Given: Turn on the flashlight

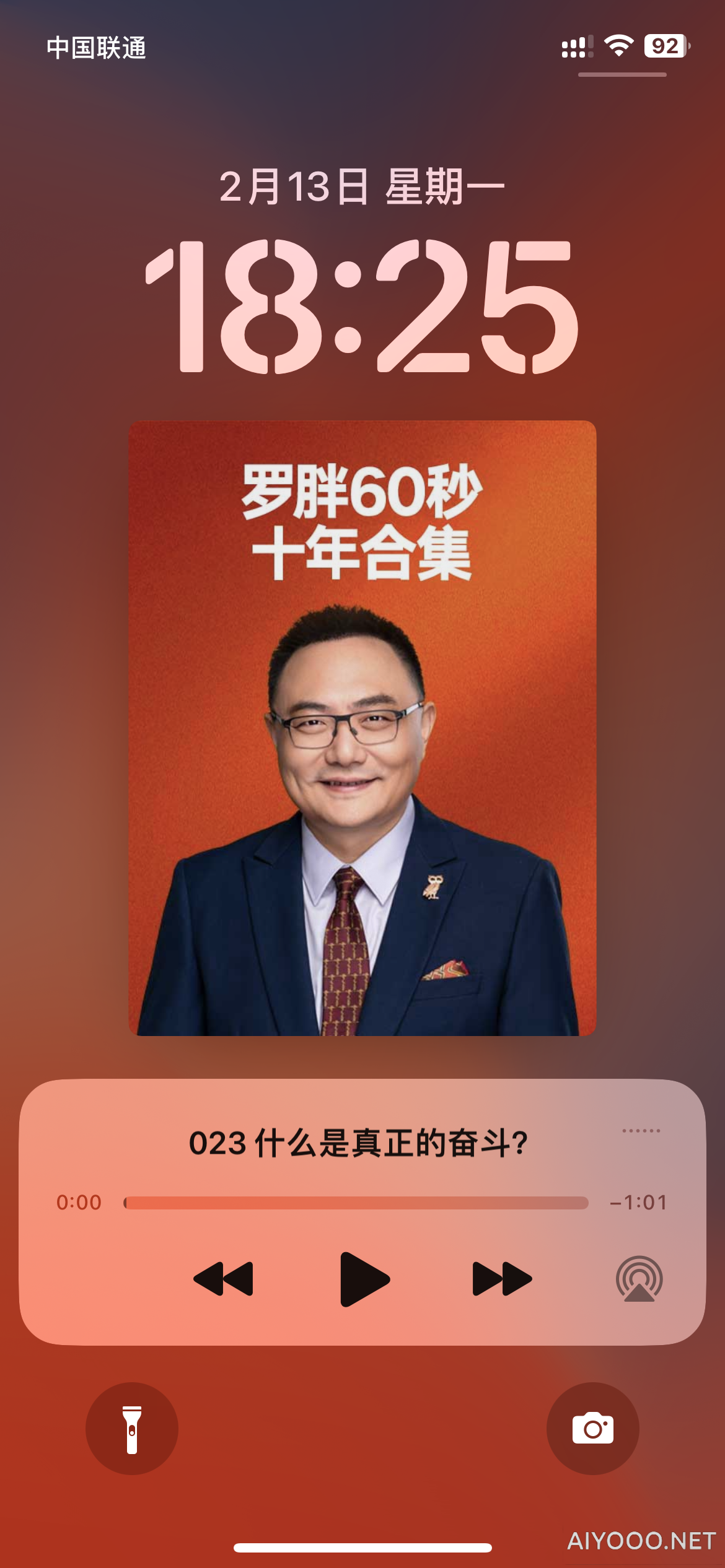Looking at the screenshot, I should tap(132, 1429).
